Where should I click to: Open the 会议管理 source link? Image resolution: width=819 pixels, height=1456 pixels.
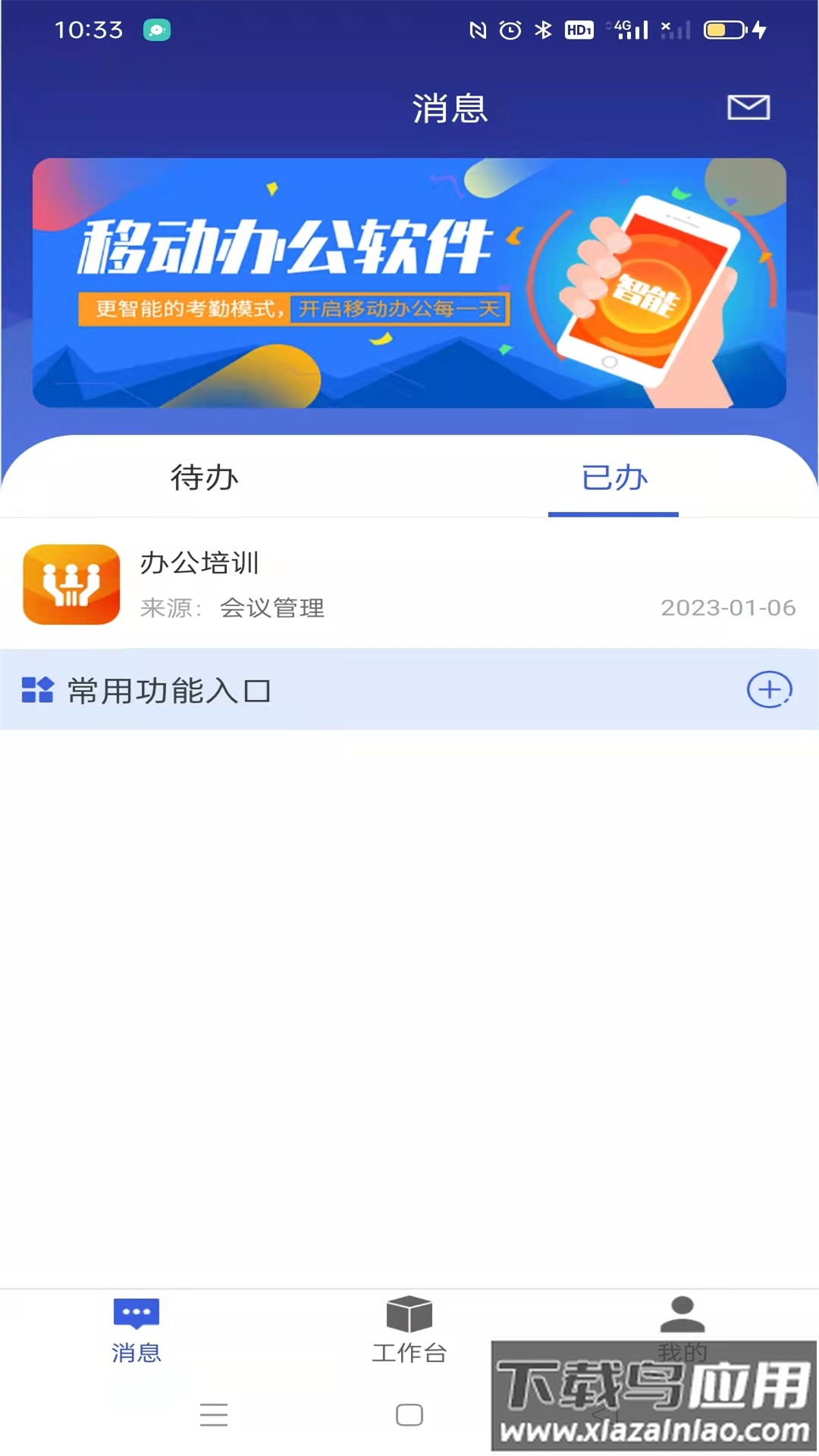pyautogui.click(x=273, y=608)
